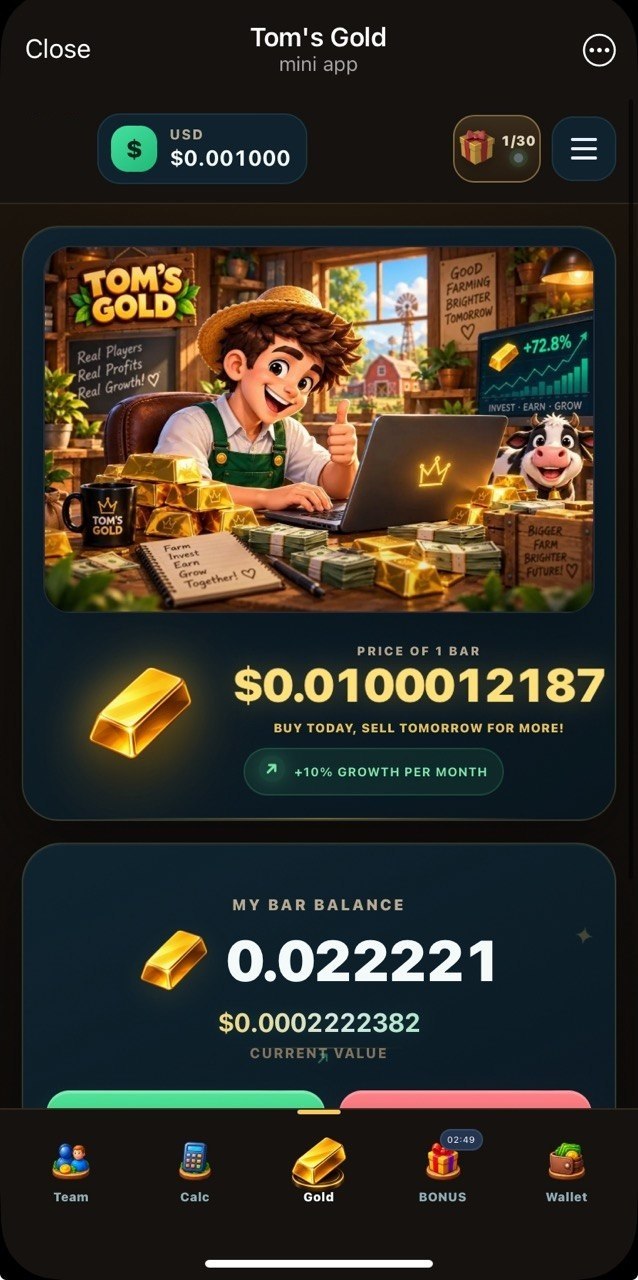Screen dimensions: 638x1280
Task: Tap the red button under bar balance
Action: [x=465, y=1100]
